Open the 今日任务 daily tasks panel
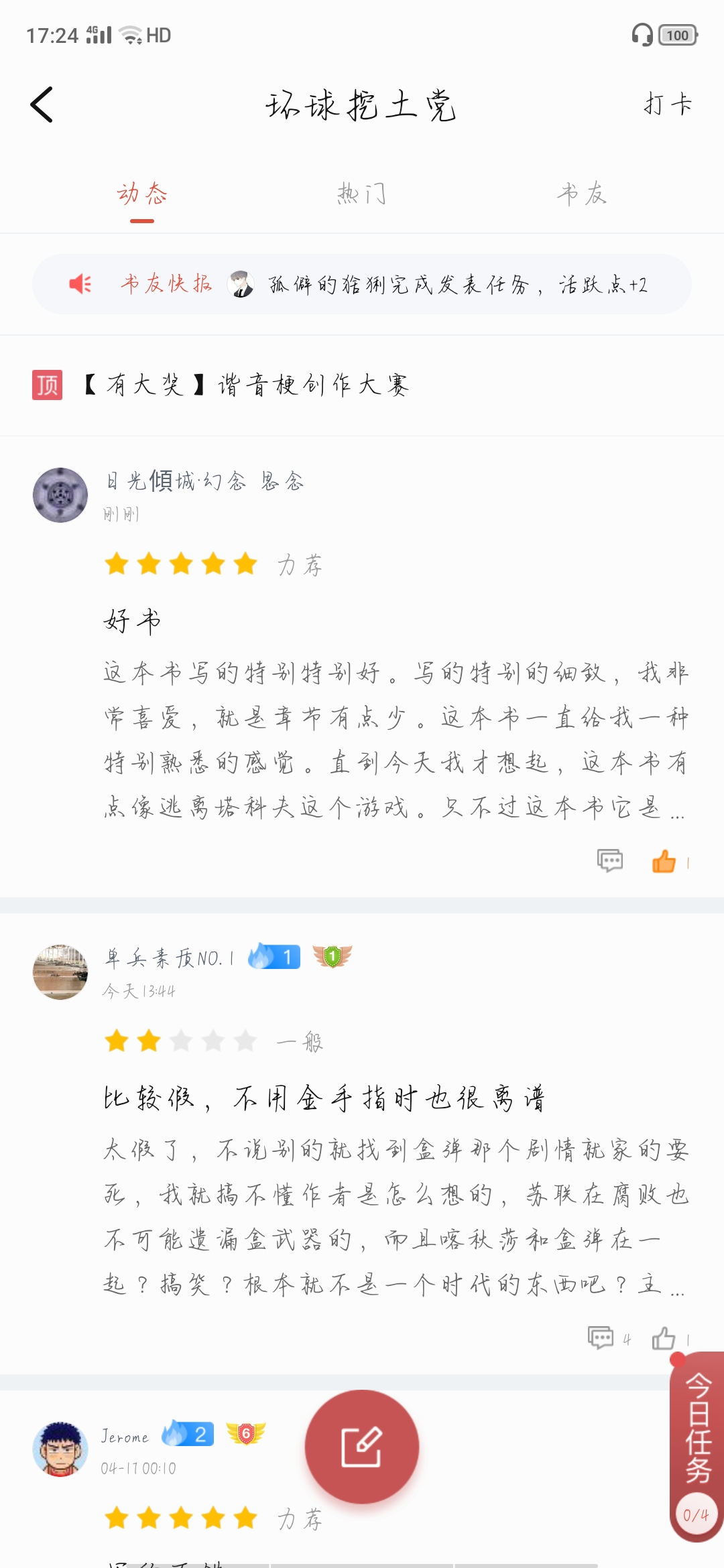The width and height of the screenshot is (724, 1568). pos(697,1441)
